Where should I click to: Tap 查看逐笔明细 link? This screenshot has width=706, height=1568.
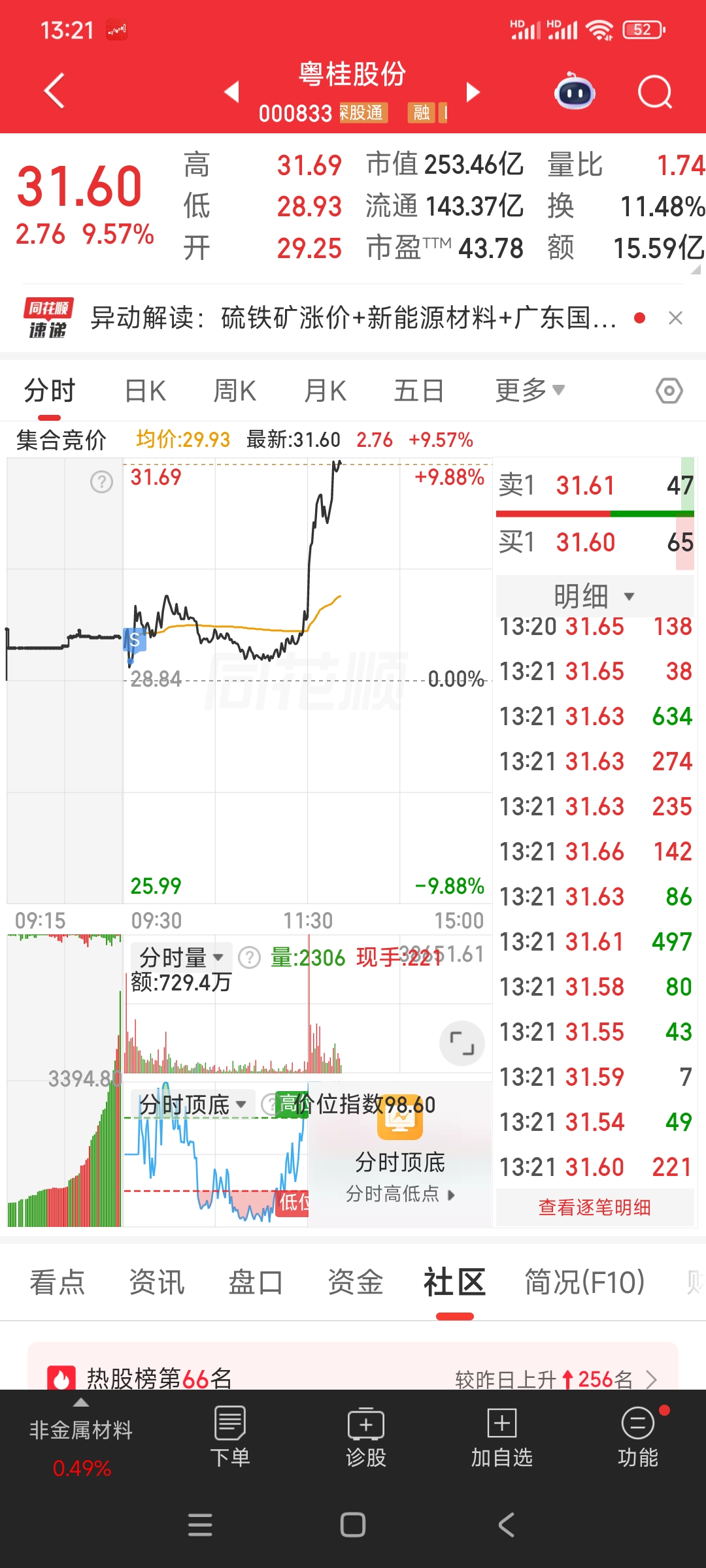(594, 1207)
